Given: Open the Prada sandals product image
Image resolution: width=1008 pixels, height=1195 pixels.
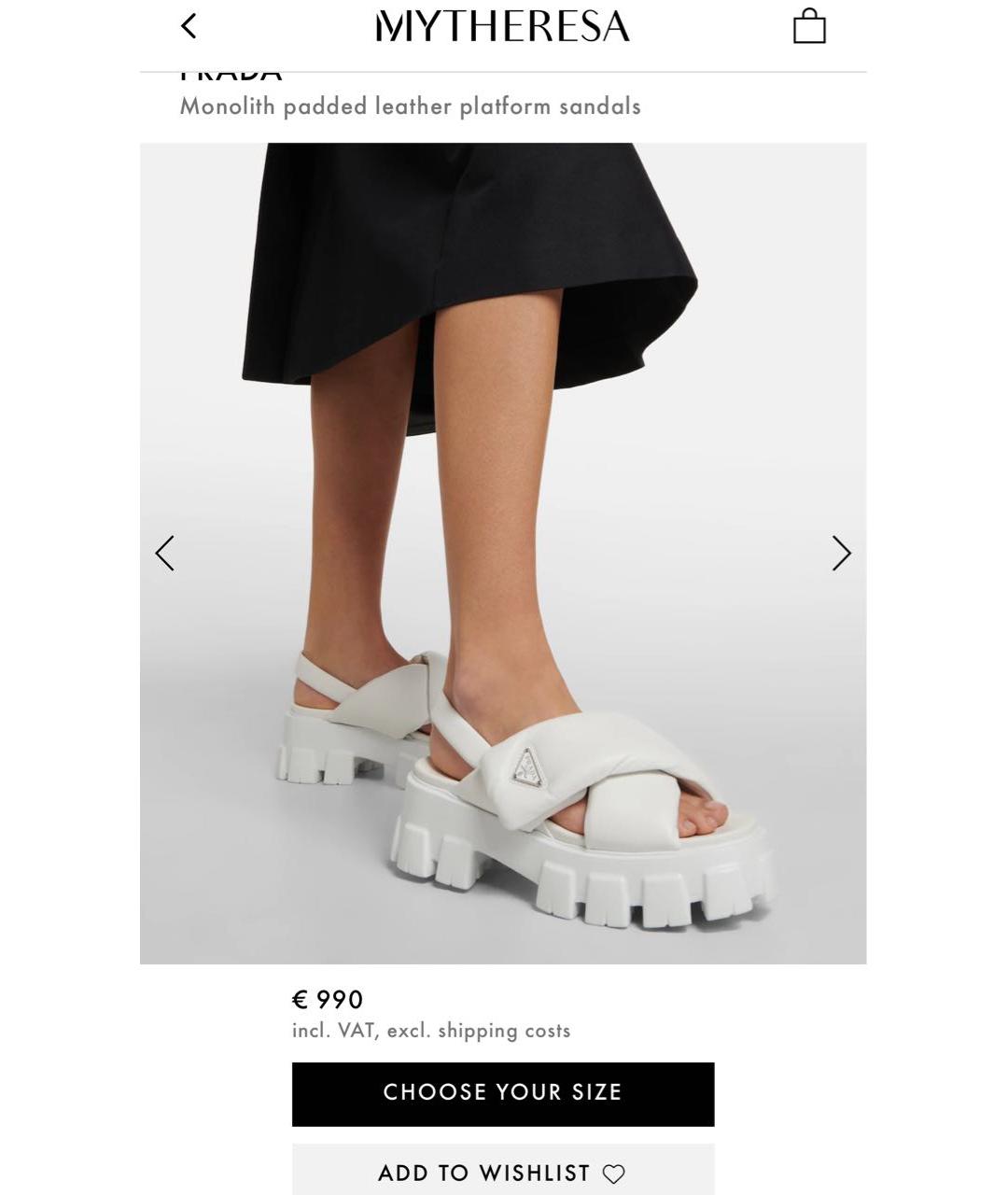Looking at the screenshot, I should 502,553.
